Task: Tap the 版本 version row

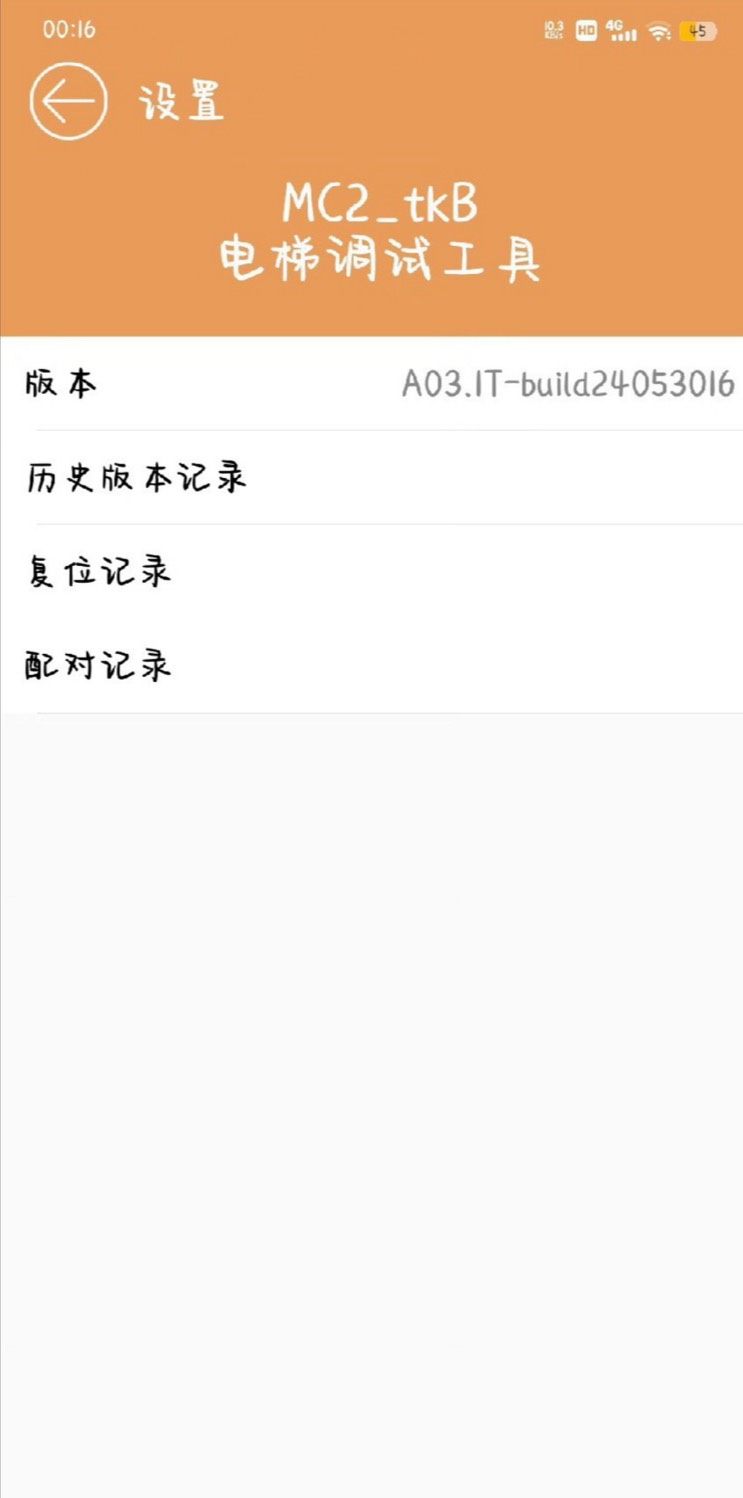Action: pos(371,384)
